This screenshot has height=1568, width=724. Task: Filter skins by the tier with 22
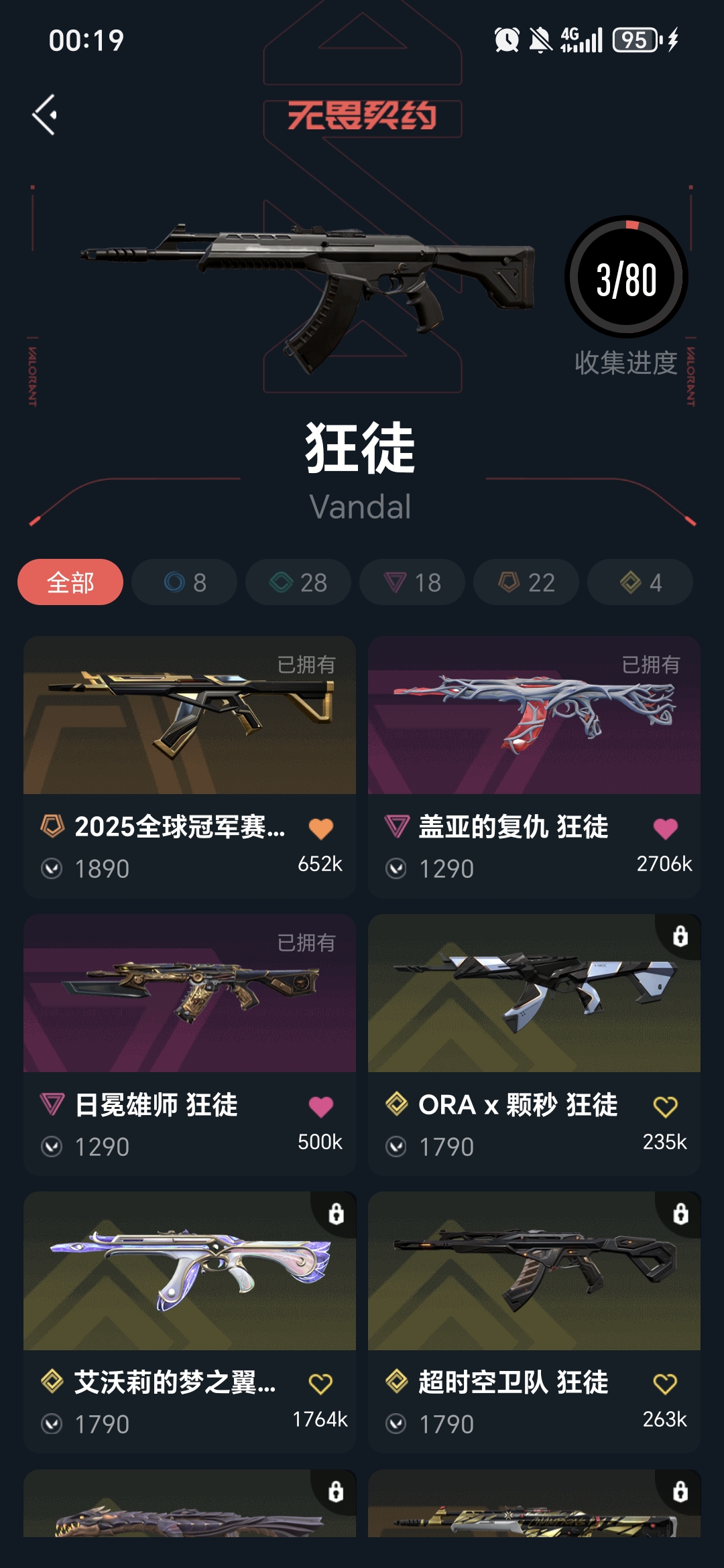[526, 582]
